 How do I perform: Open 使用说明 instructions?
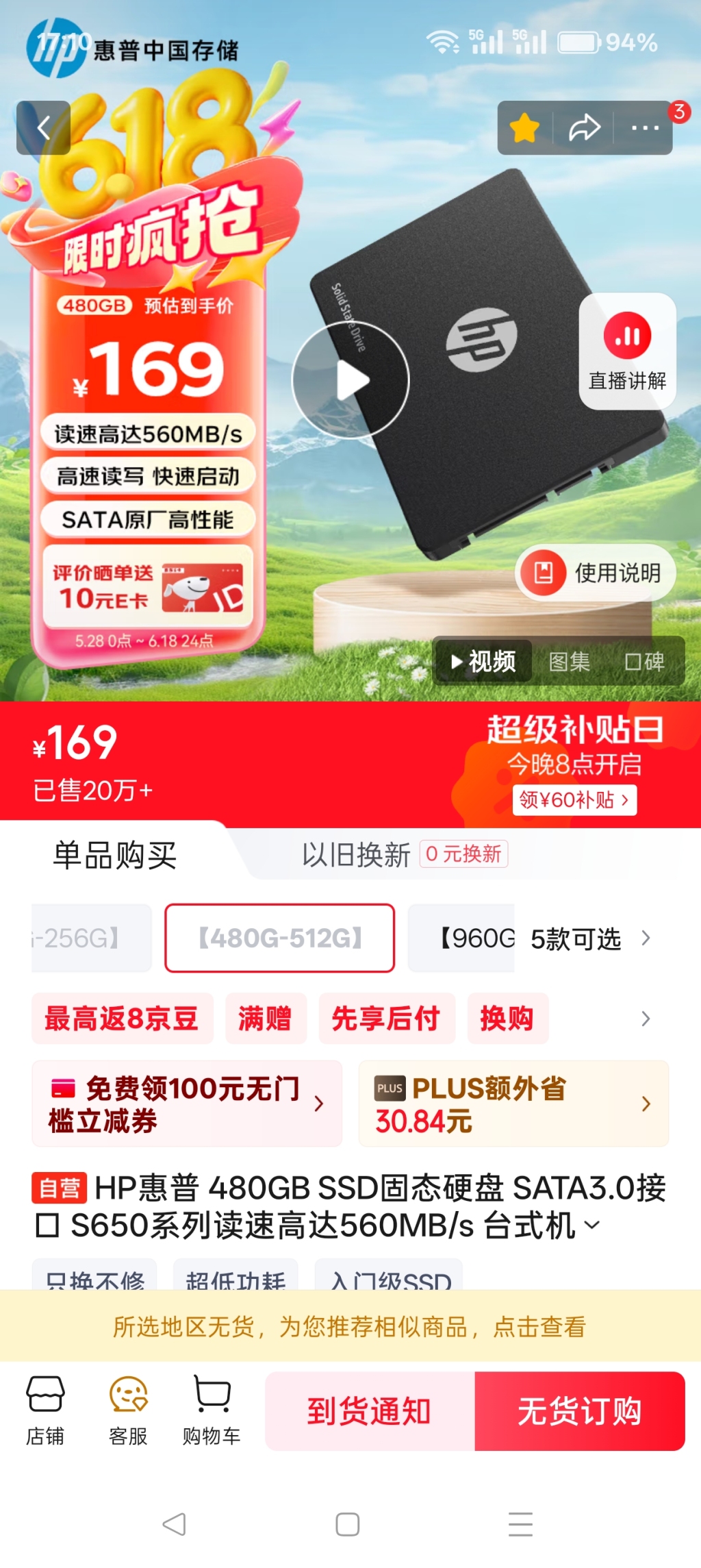595,573
